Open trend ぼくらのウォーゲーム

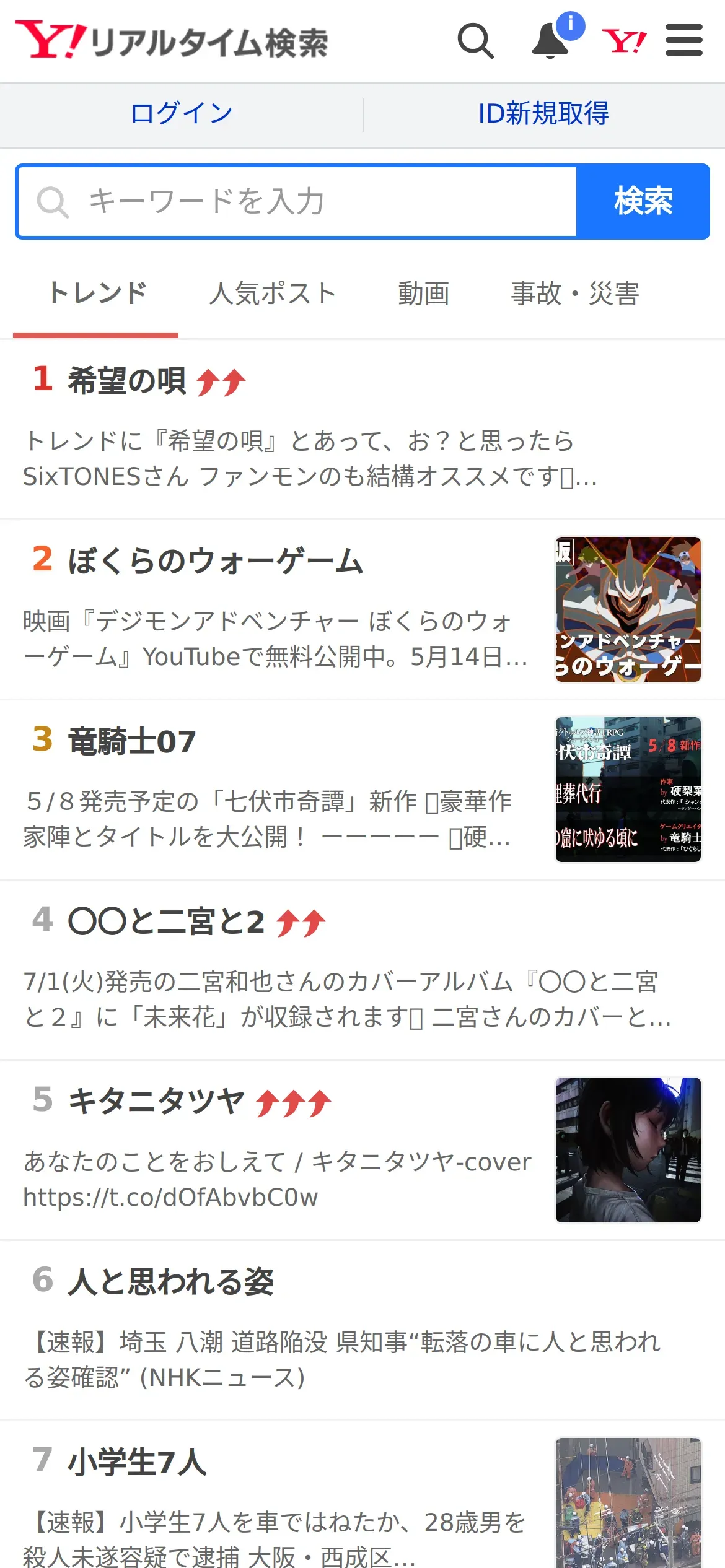[x=215, y=561]
